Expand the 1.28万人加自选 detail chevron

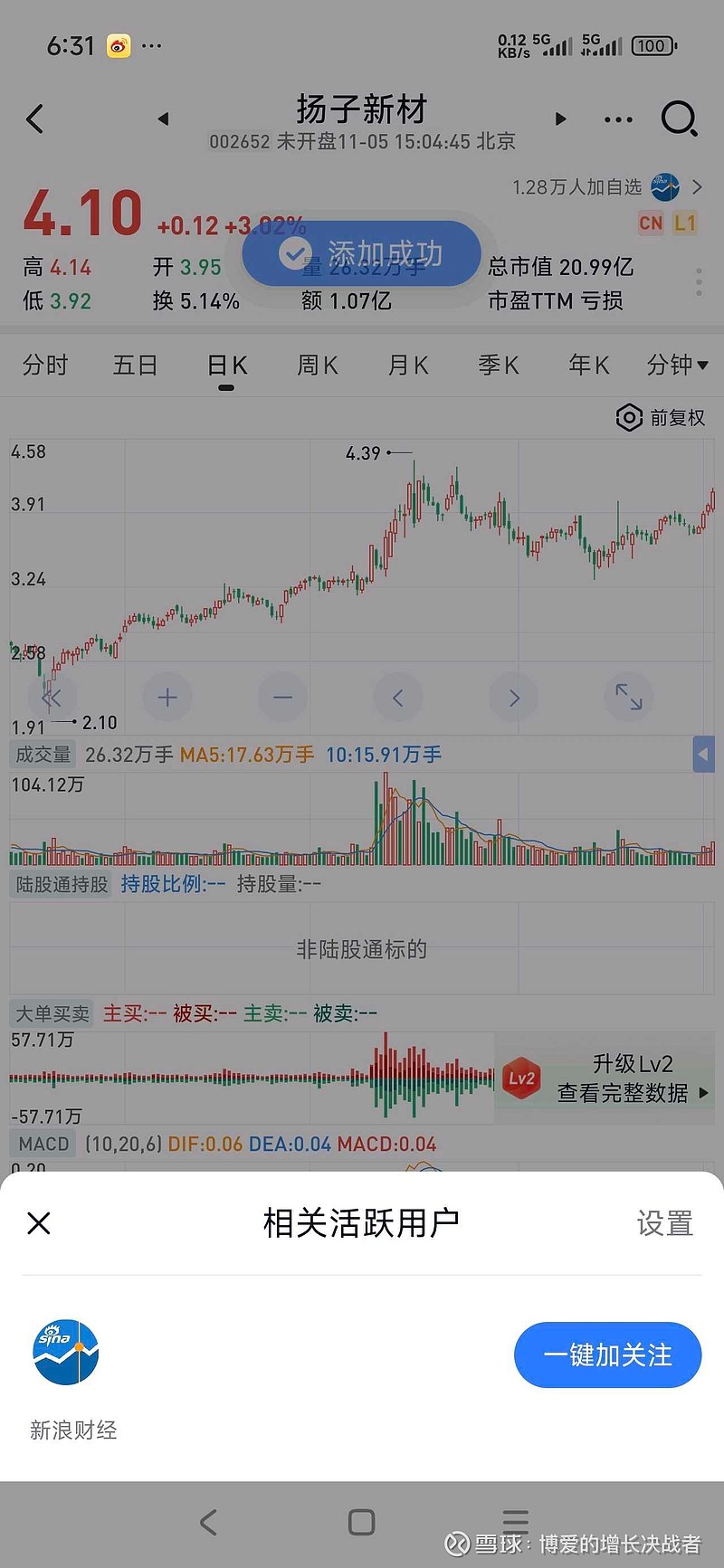[695, 187]
